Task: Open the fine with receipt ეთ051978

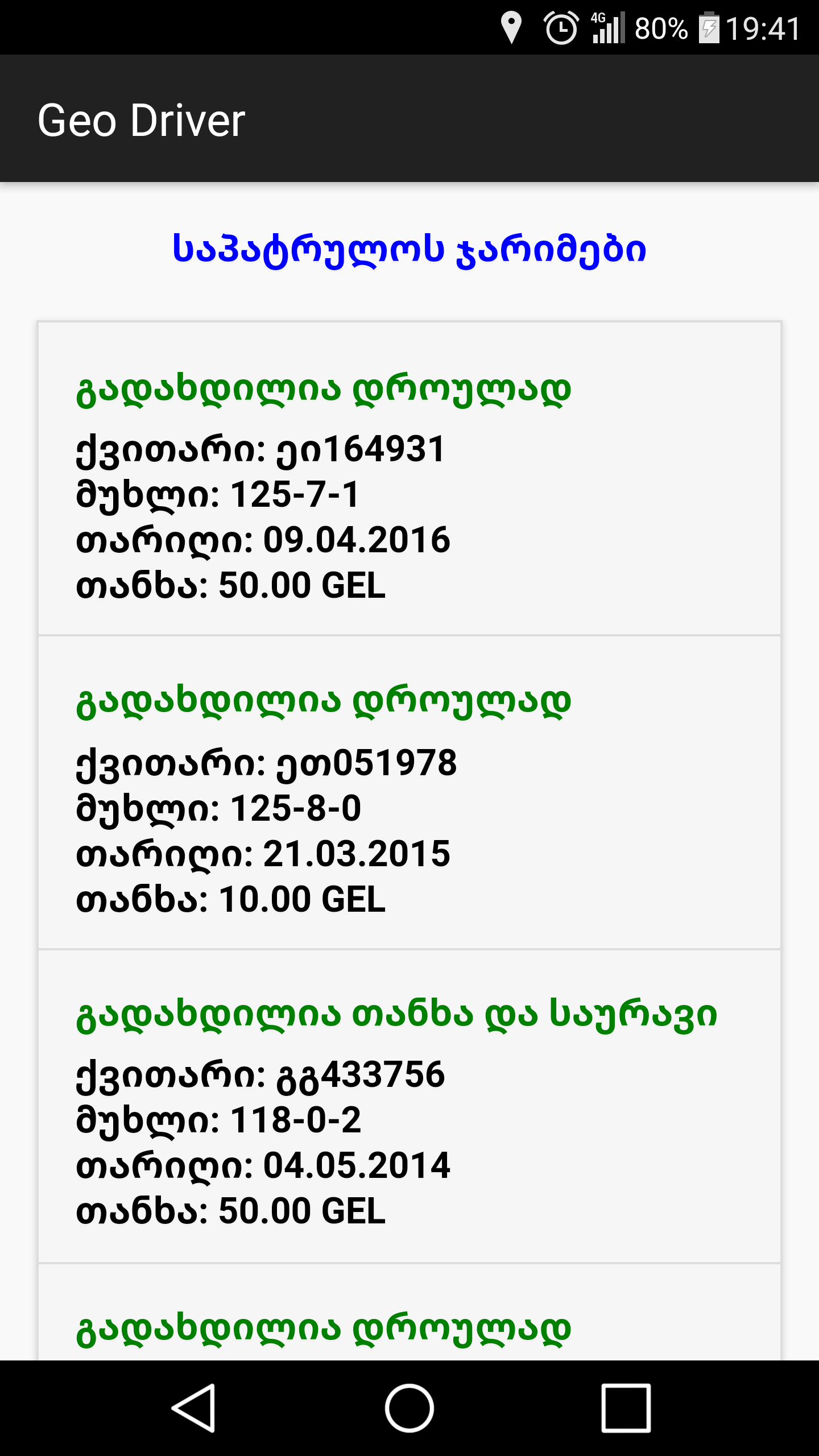Action: tap(409, 792)
